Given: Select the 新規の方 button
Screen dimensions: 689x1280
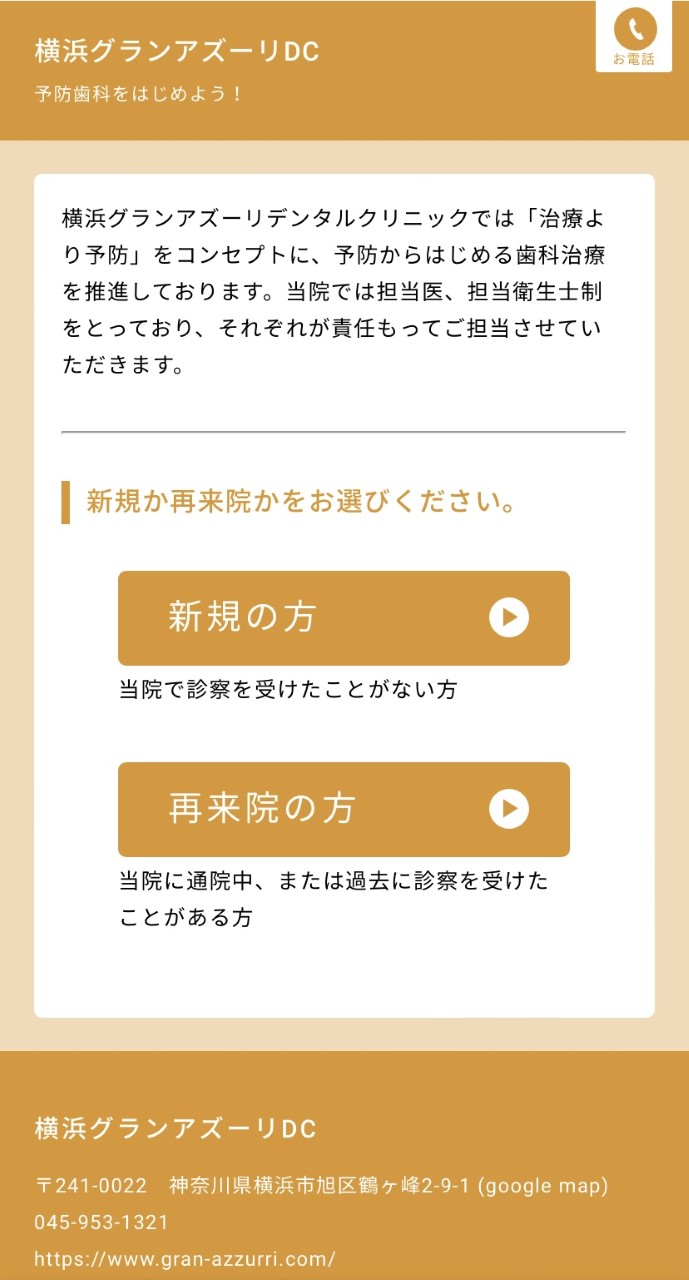Looking at the screenshot, I should tap(344, 618).
